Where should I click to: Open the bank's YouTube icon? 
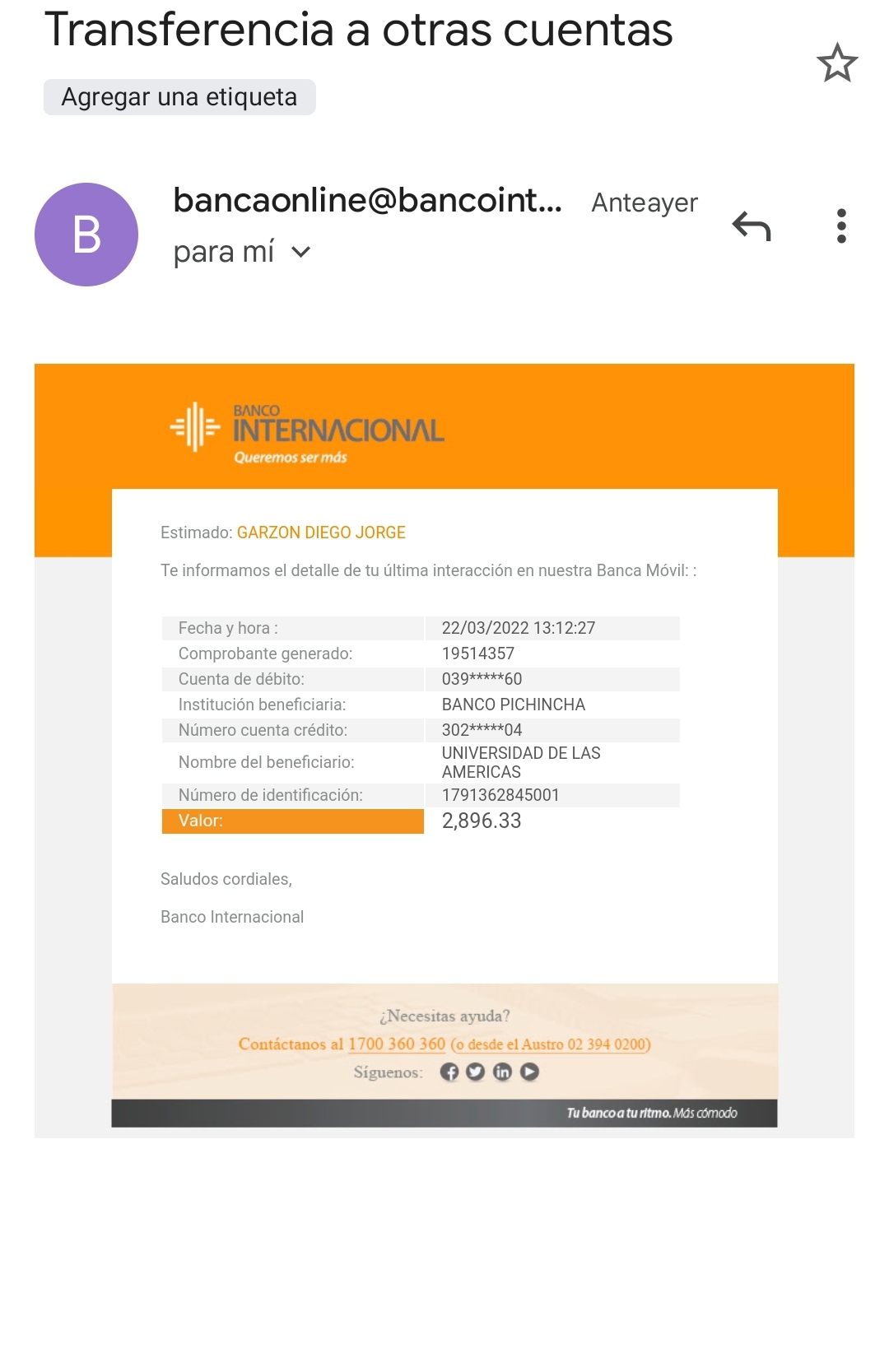click(x=529, y=1072)
